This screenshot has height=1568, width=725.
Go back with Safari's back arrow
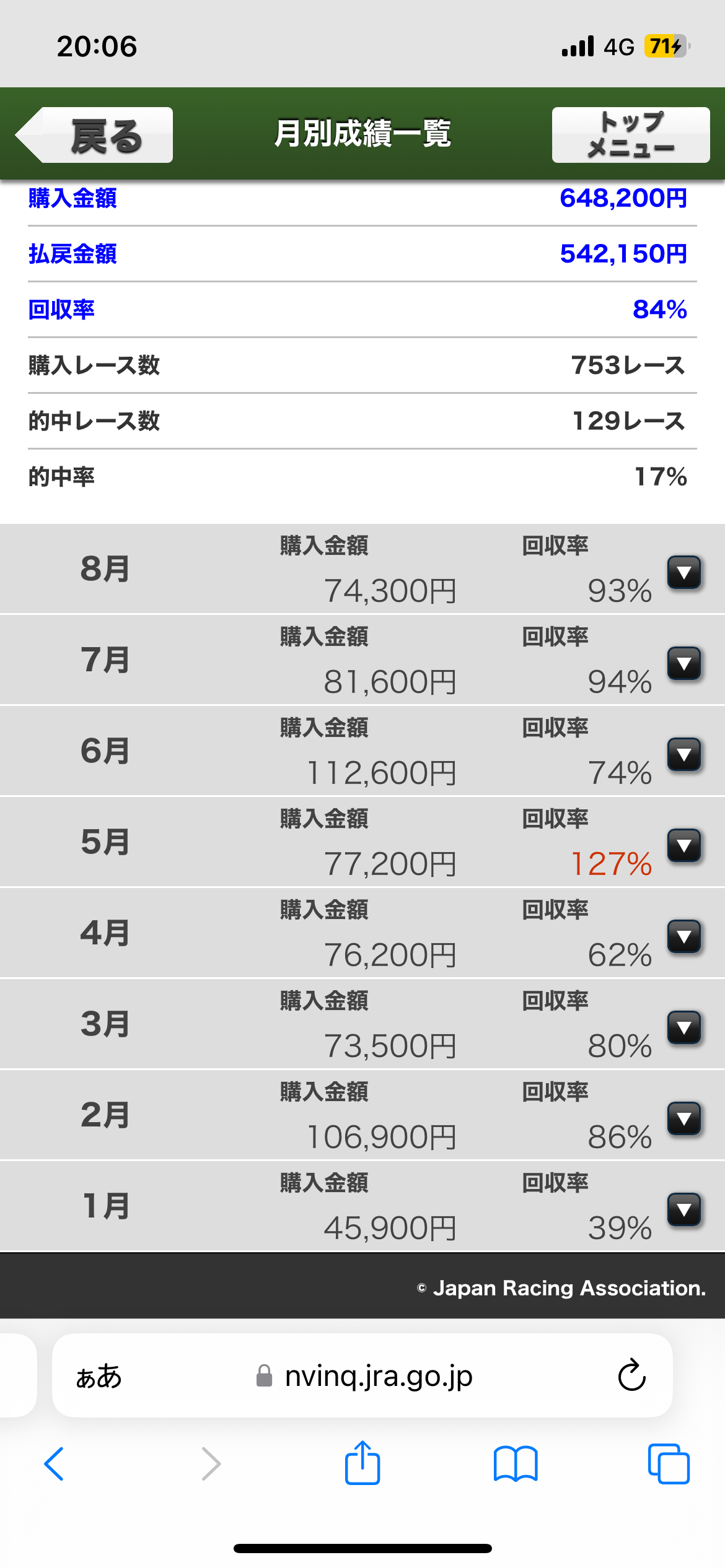[55, 1464]
